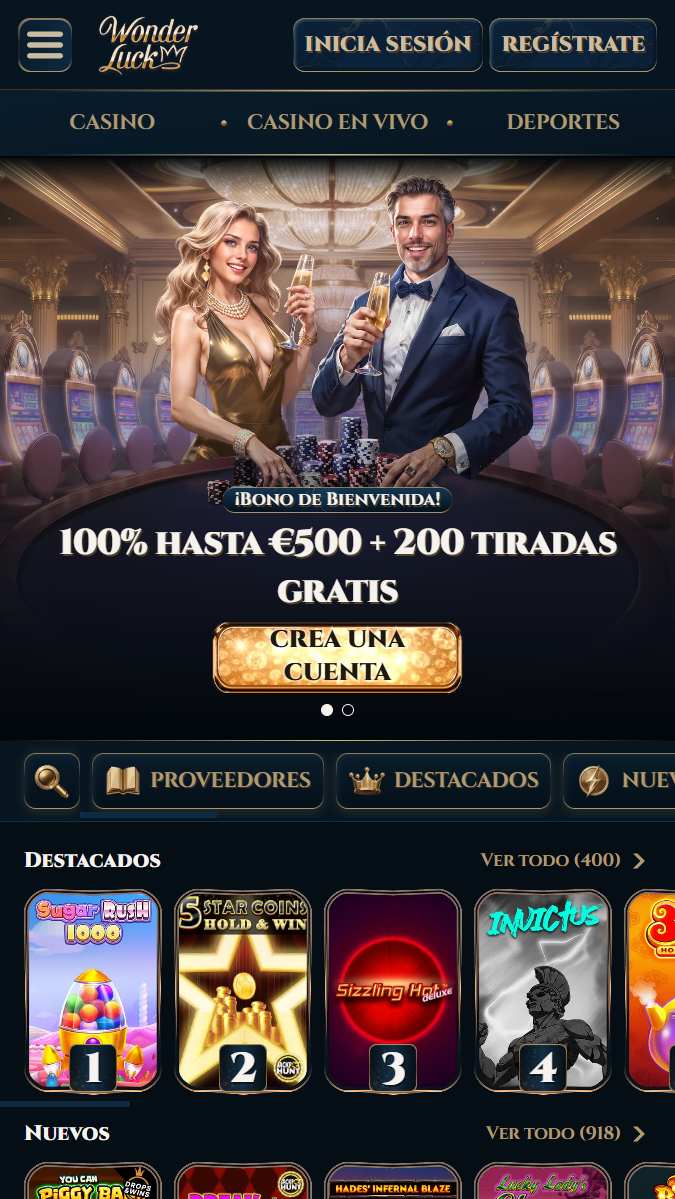View all 400 Destacados games

pos(563,860)
